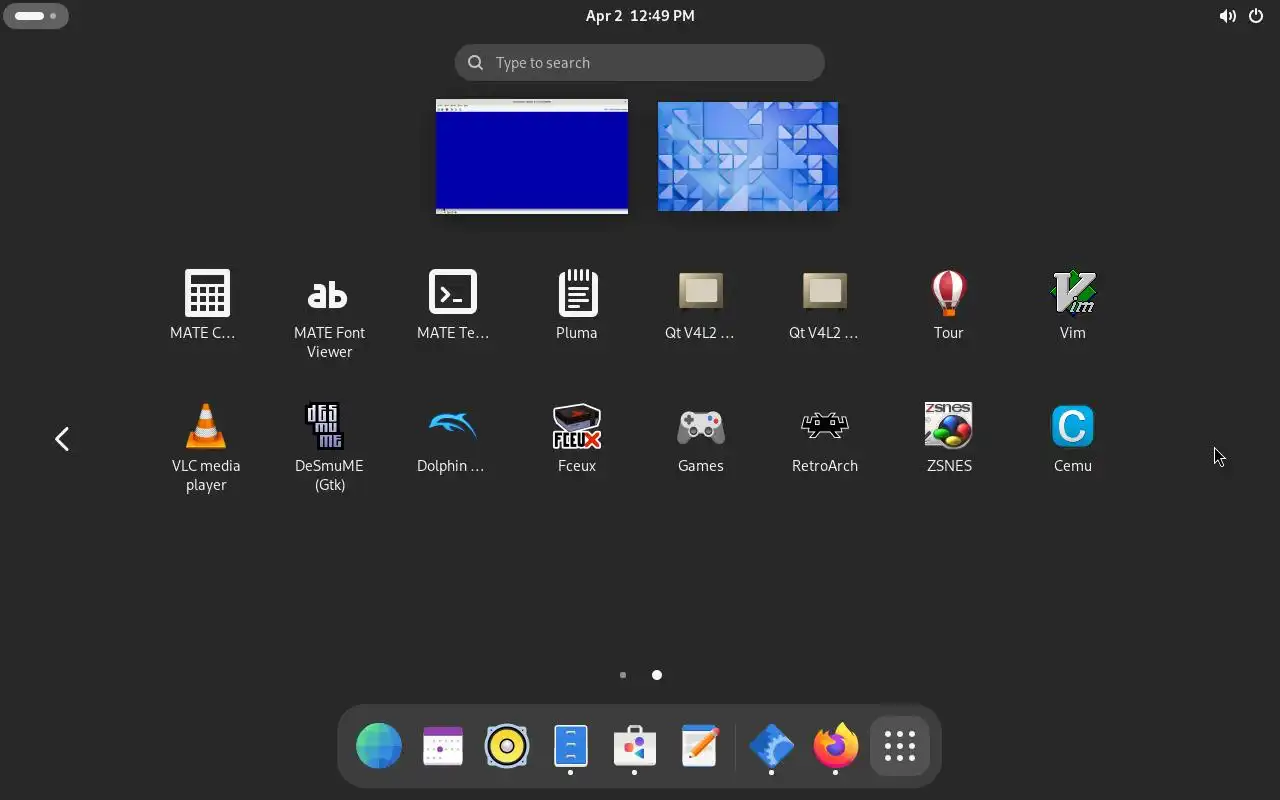1280x800 pixels.
Task: Switch to the empty wallpaper workspace
Action: [x=748, y=156]
